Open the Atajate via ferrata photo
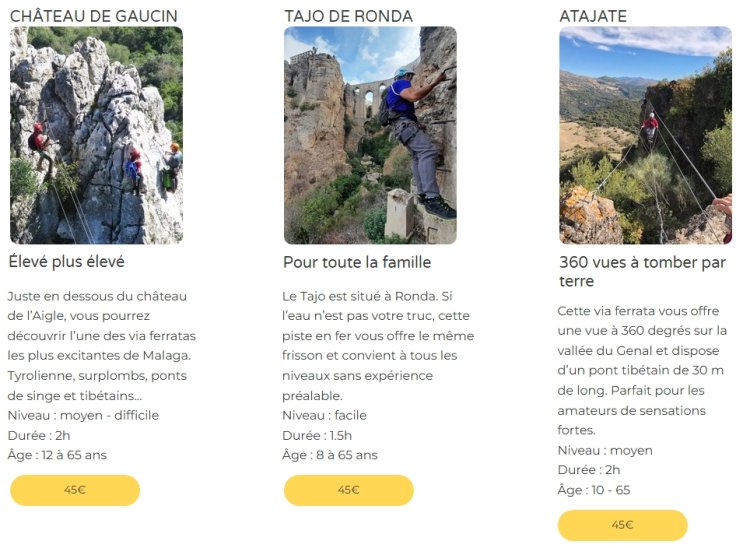 [x=645, y=136]
